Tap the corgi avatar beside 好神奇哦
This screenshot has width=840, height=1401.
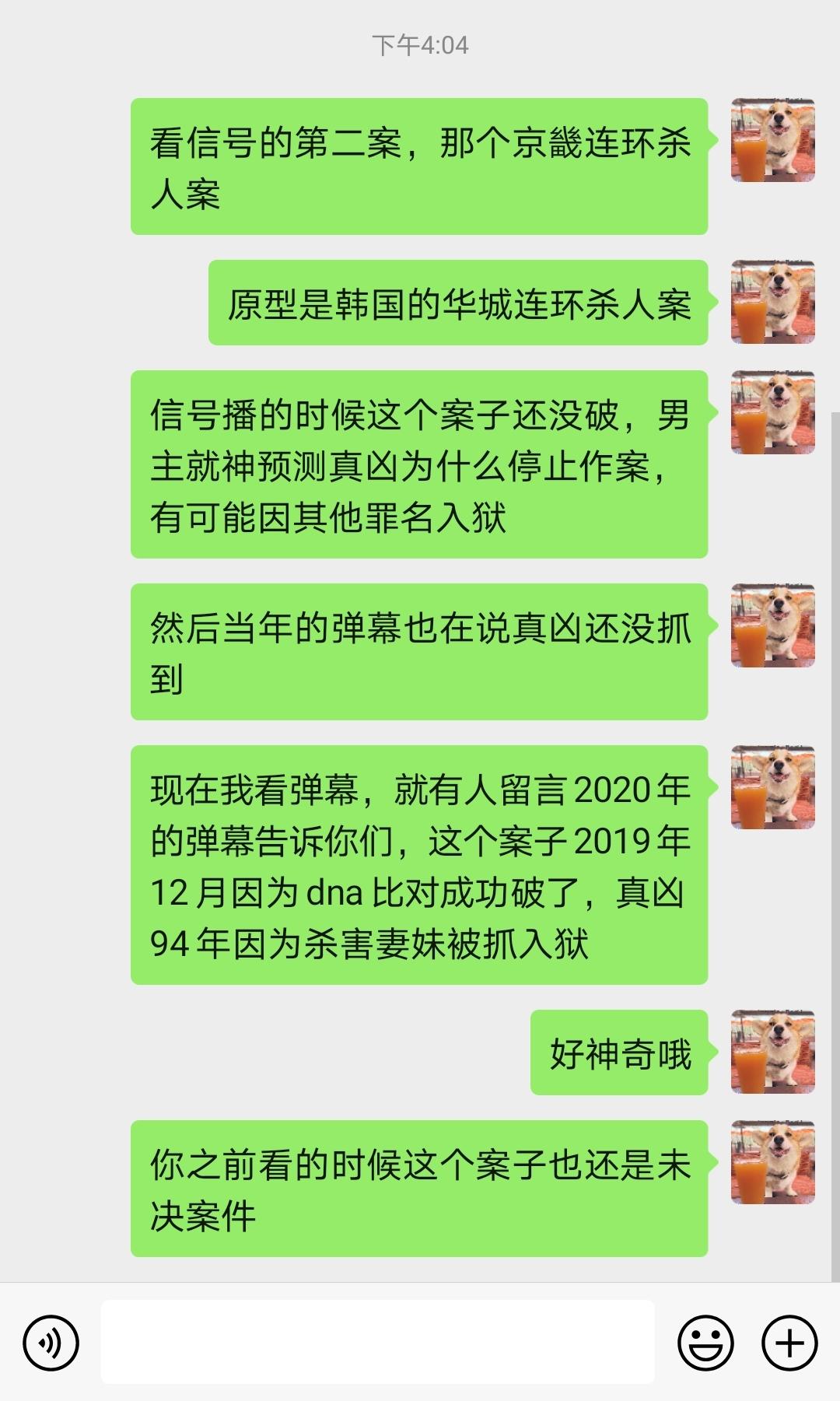(772, 1052)
